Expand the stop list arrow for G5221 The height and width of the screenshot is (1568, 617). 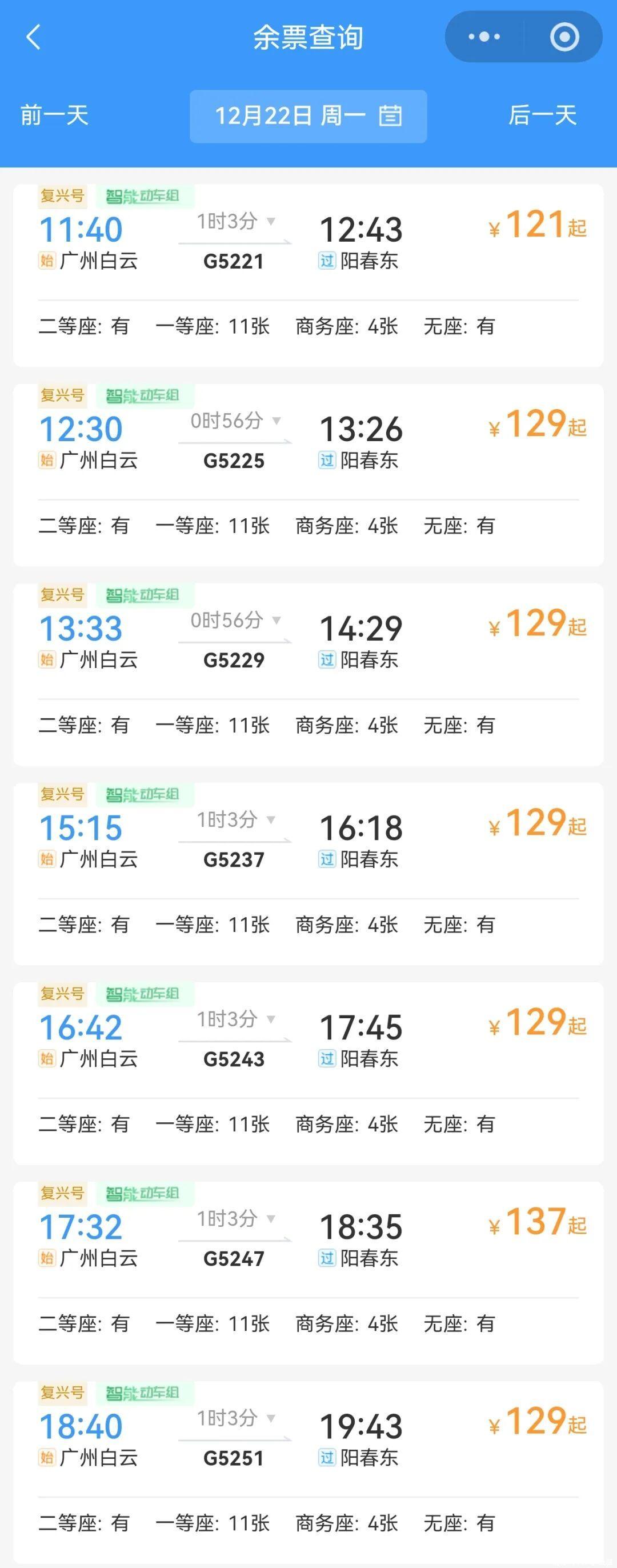tap(271, 221)
